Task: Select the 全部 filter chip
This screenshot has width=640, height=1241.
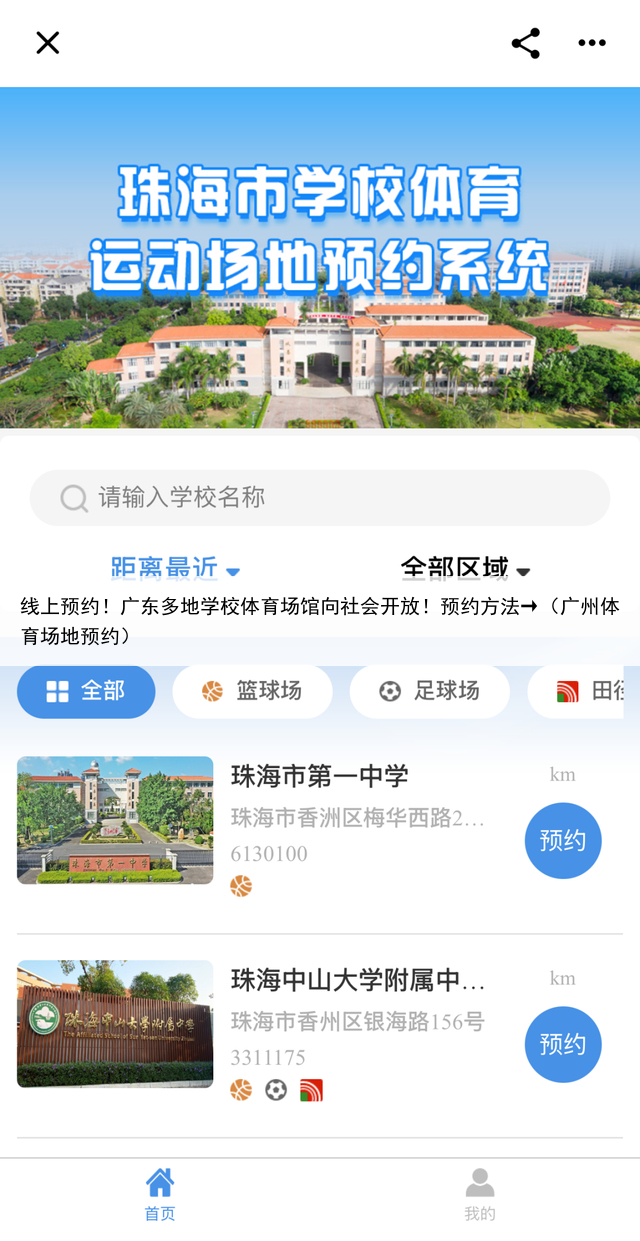Action: (x=86, y=691)
